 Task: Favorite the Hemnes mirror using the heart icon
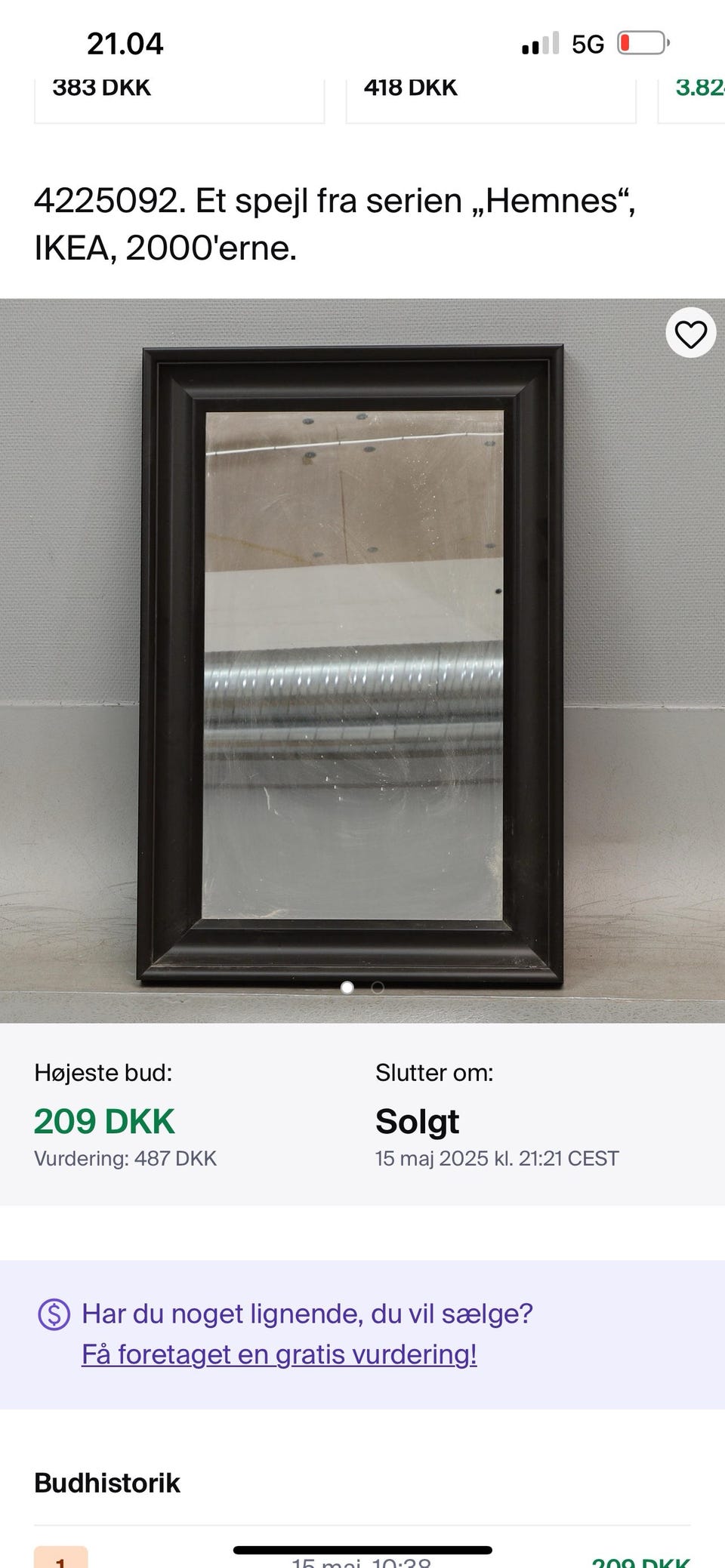689,332
